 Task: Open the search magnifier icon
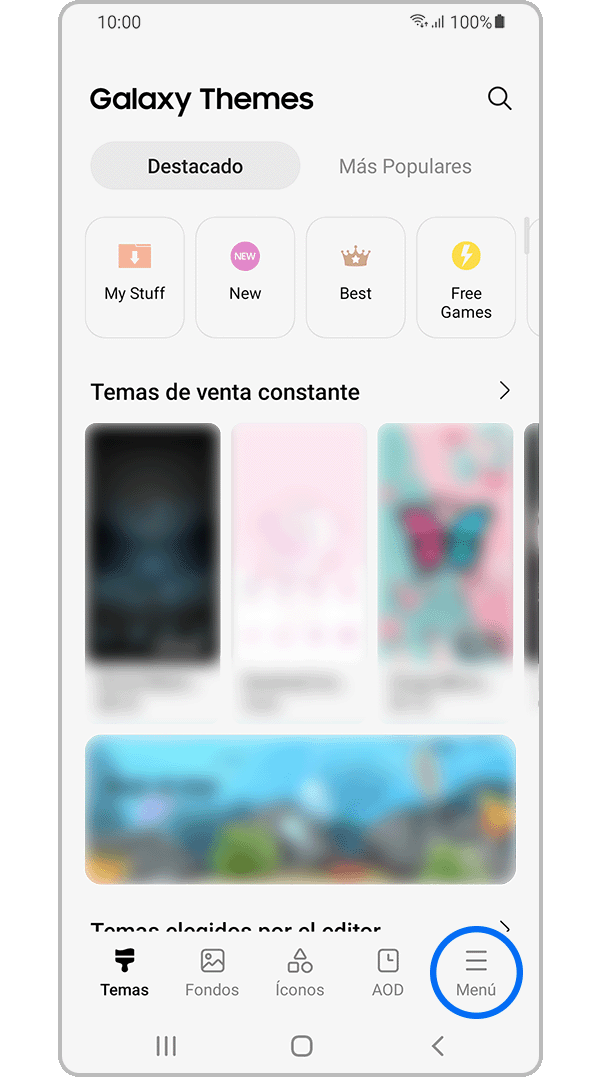pyautogui.click(x=499, y=98)
